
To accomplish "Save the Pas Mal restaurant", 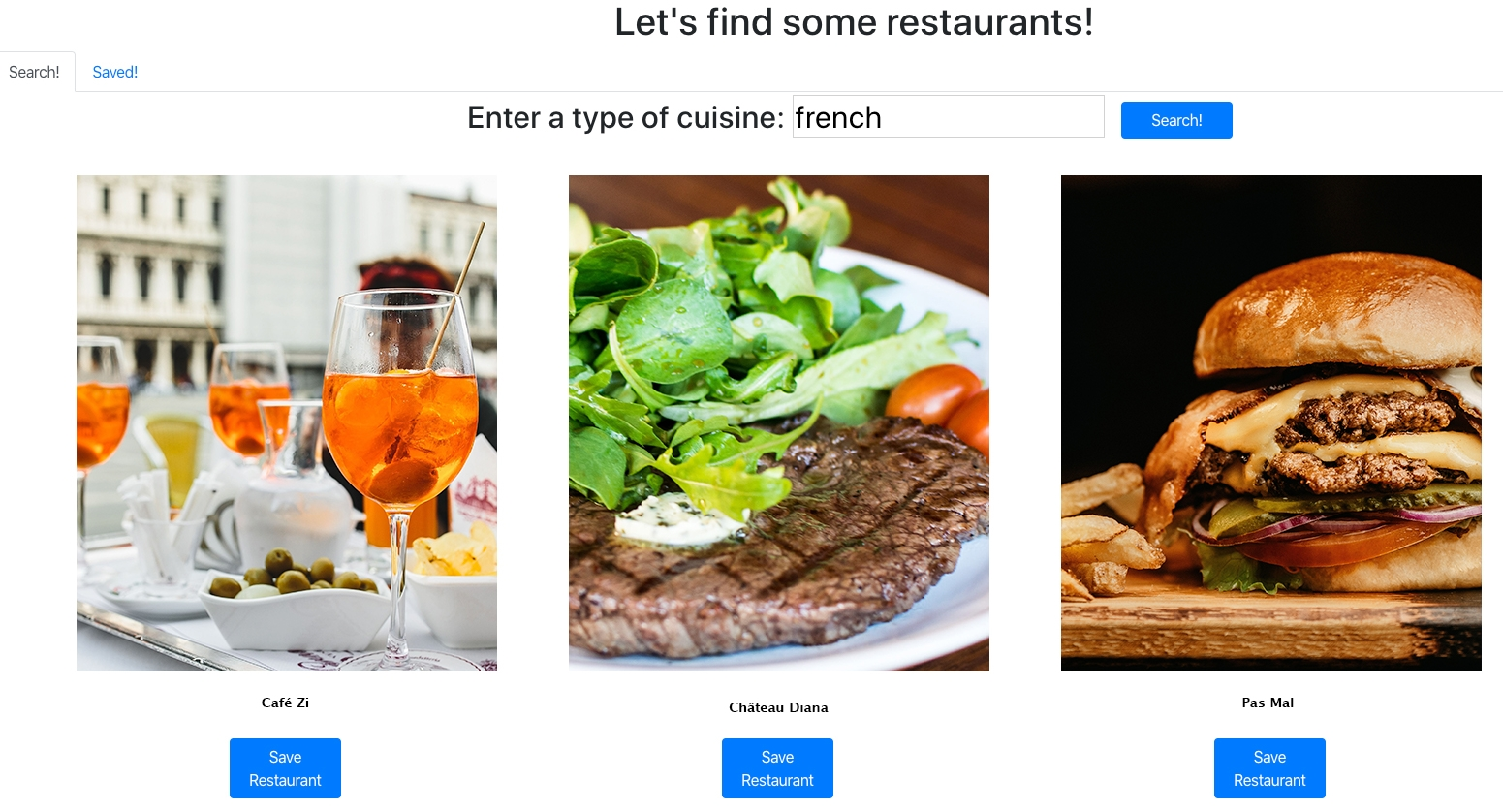I will (1268, 768).
